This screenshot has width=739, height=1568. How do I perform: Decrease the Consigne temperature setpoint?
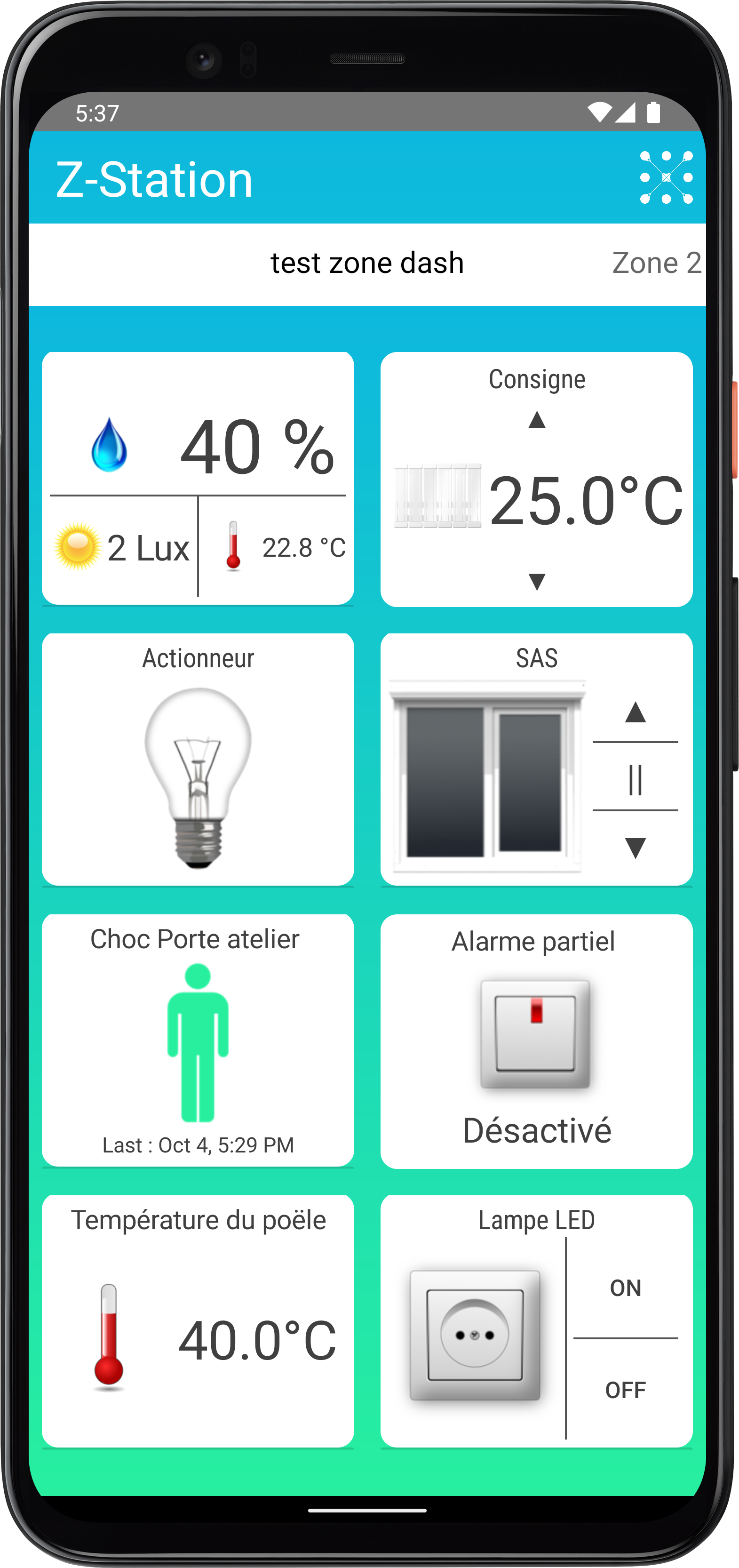click(x=536, y=581)
